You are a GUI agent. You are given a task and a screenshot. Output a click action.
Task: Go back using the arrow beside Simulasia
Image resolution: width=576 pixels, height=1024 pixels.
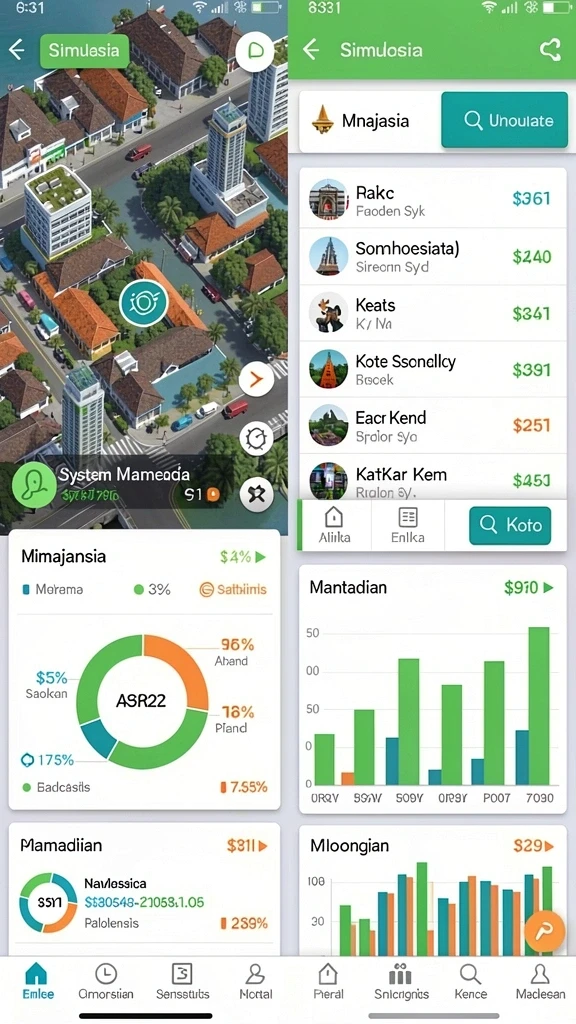coord(16,50)
